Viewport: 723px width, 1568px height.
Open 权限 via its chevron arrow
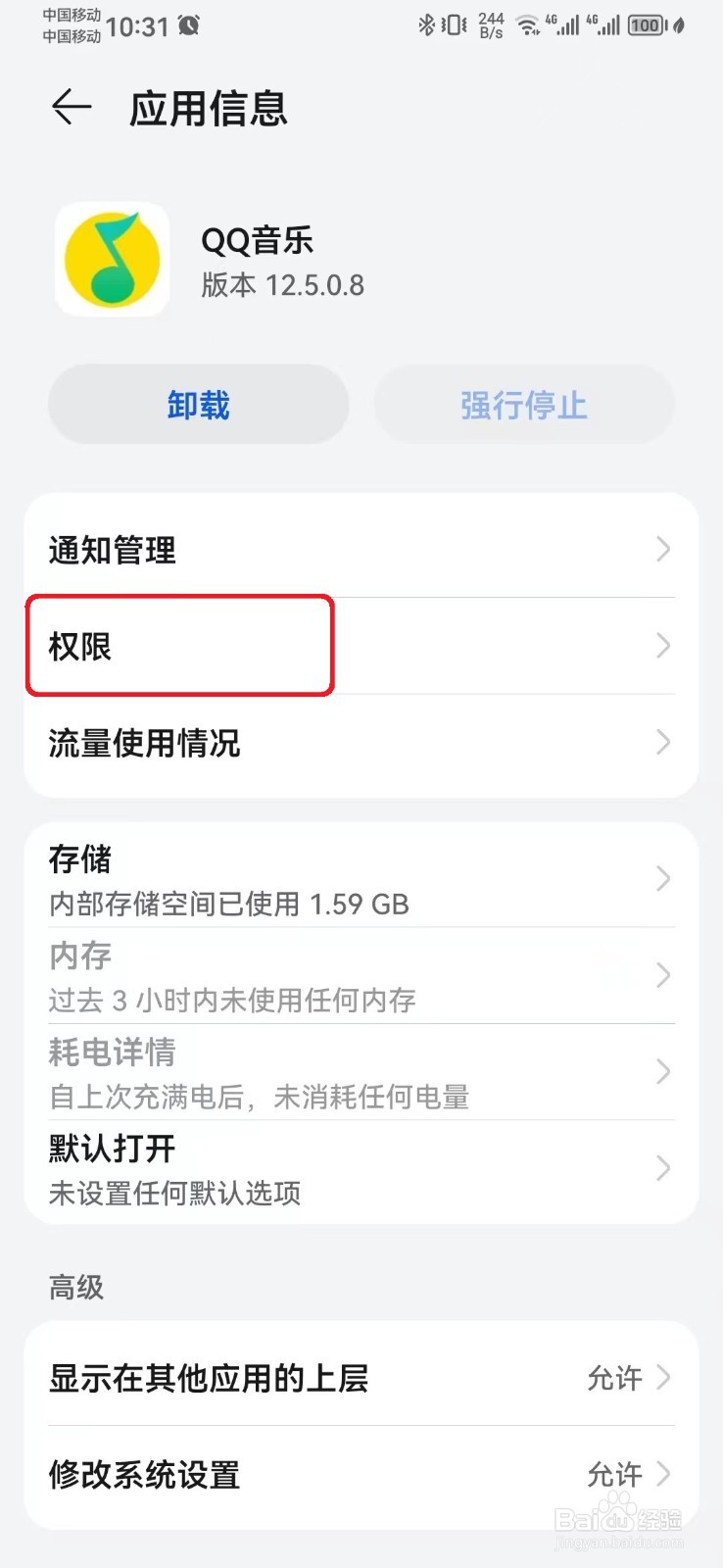tap(663, 647)
